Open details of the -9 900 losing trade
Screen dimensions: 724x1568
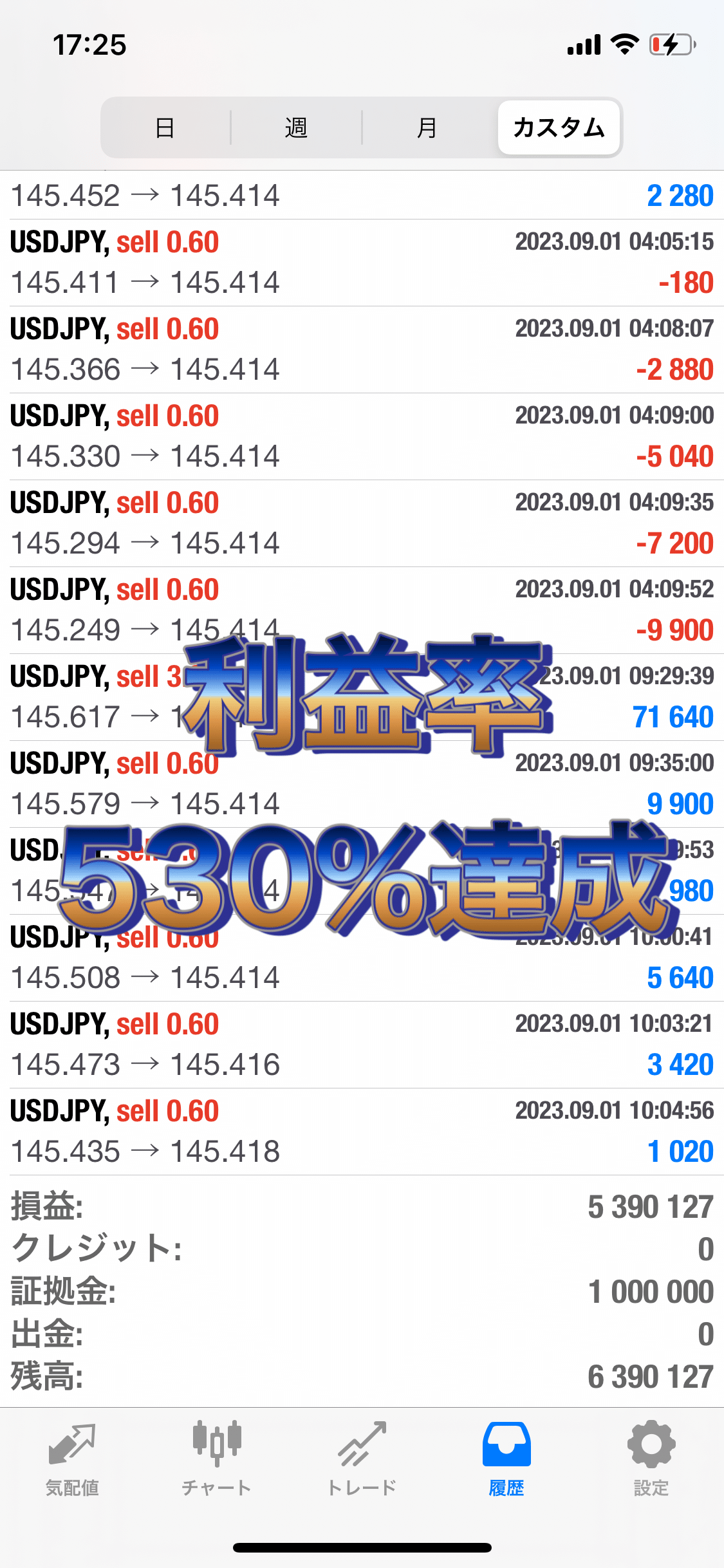[360, 608]
